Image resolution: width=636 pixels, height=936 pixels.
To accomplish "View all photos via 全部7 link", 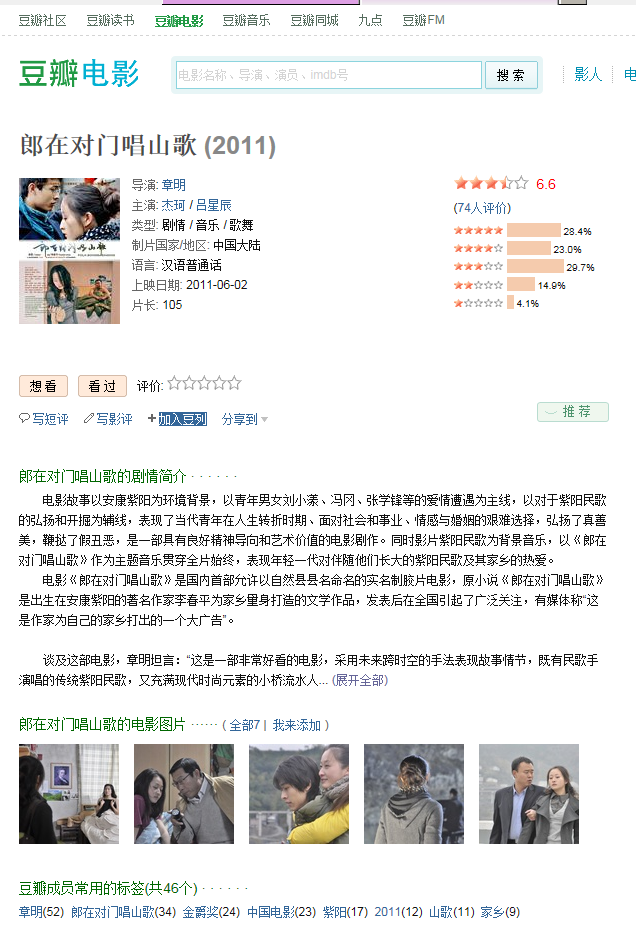I will (244, 724).
